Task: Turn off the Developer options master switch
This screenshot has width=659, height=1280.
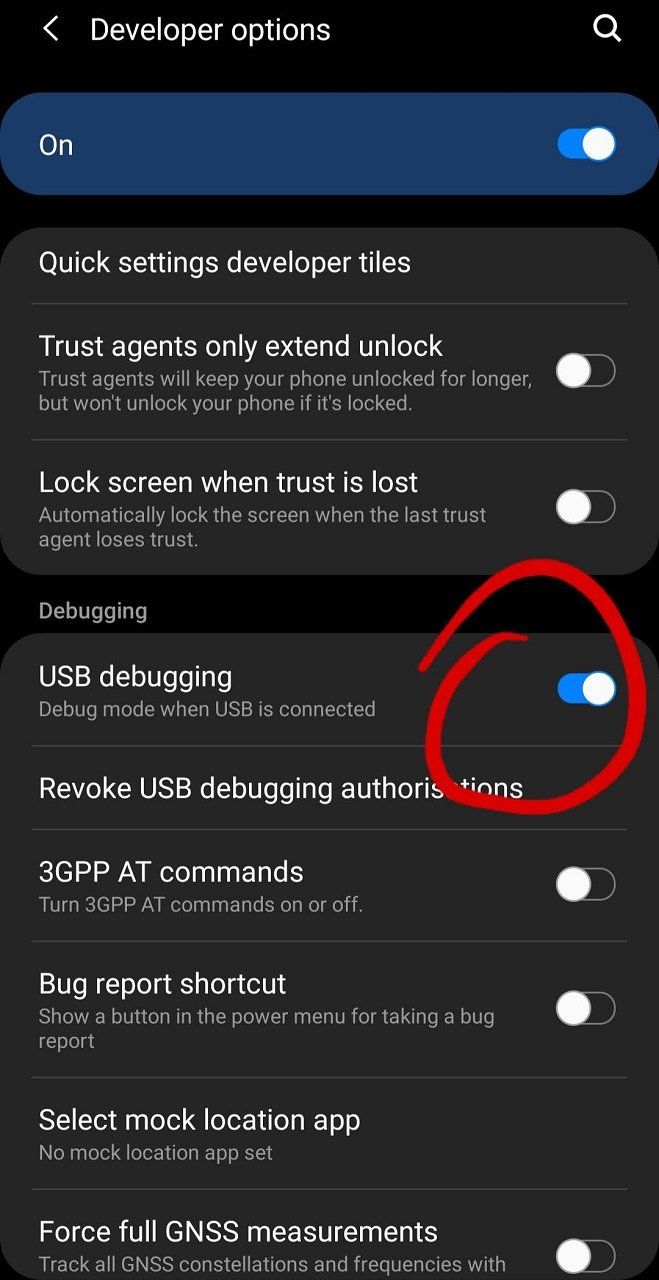Action: (586, 144)
